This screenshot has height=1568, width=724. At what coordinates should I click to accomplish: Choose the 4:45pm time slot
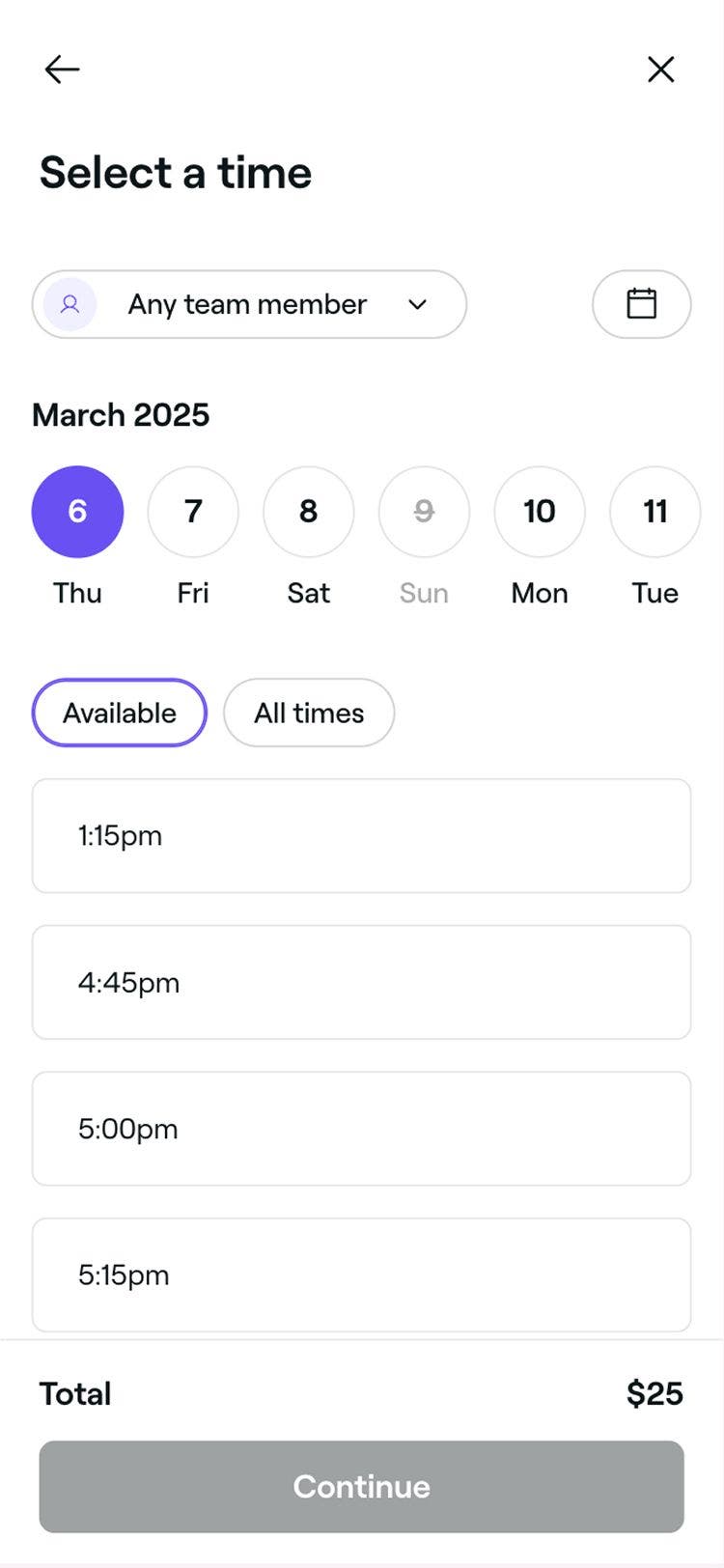point(361,982)
